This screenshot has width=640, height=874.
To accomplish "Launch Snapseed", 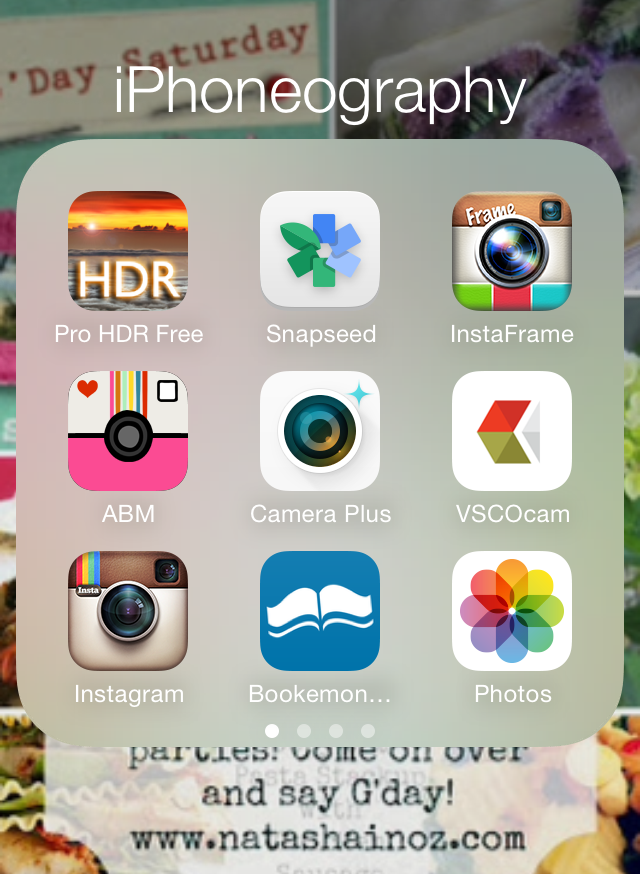I will pos(320,249).
